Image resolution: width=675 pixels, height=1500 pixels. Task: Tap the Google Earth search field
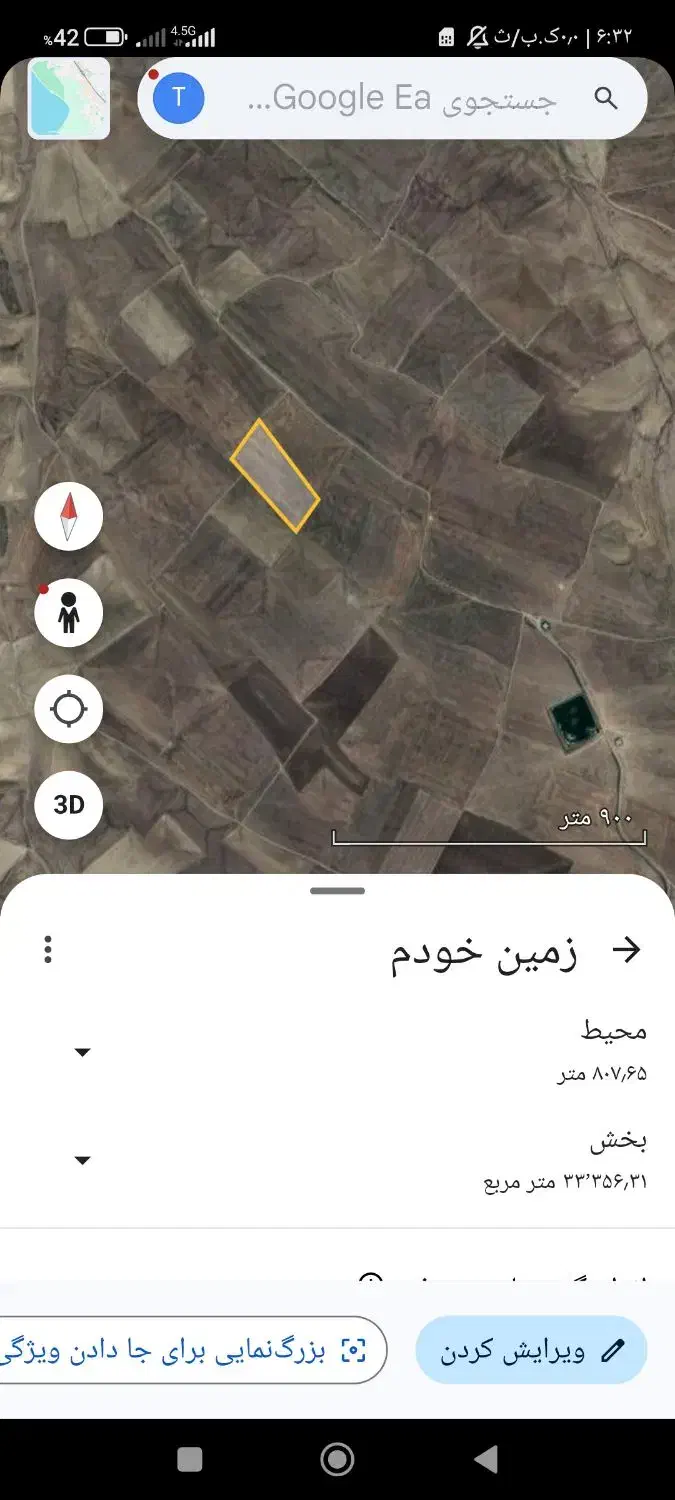(x=400, y=98)
